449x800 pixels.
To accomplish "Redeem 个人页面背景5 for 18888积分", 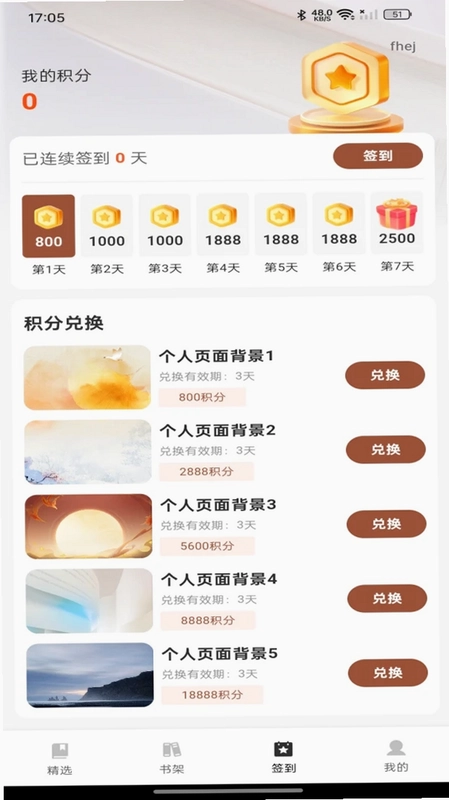I will point(388,672).
